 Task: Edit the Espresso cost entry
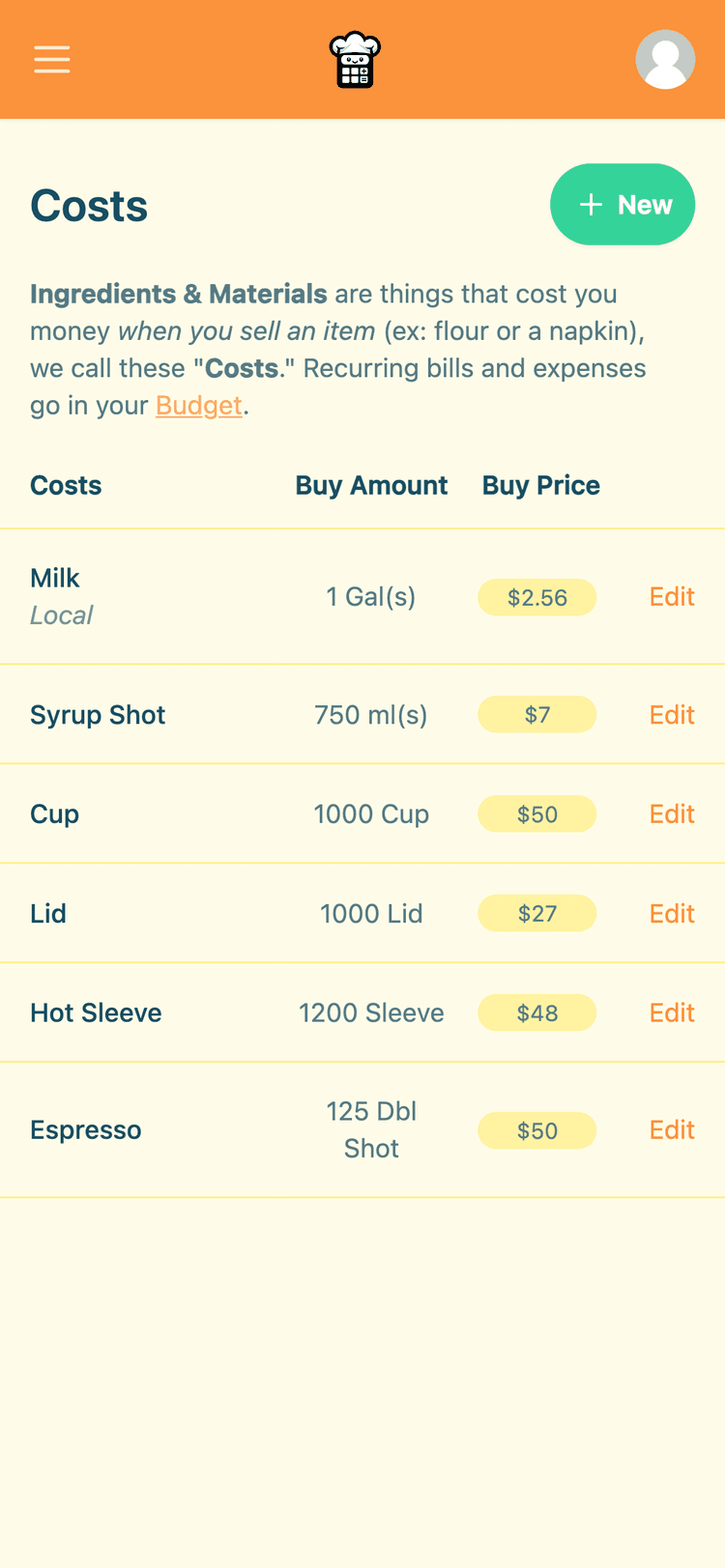click(672, 1129)
